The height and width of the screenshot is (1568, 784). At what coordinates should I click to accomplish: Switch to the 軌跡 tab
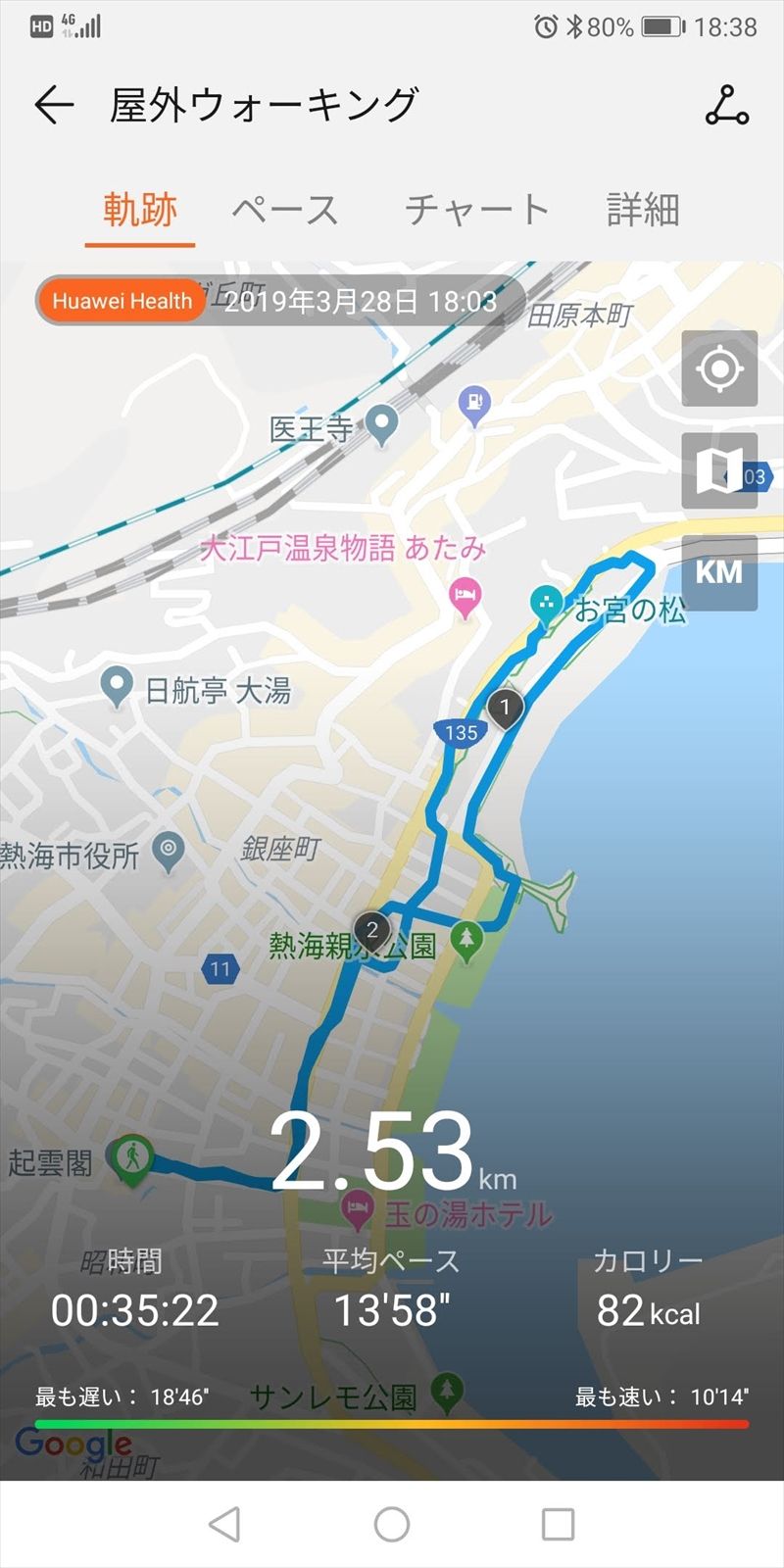(x=140, y=210)
